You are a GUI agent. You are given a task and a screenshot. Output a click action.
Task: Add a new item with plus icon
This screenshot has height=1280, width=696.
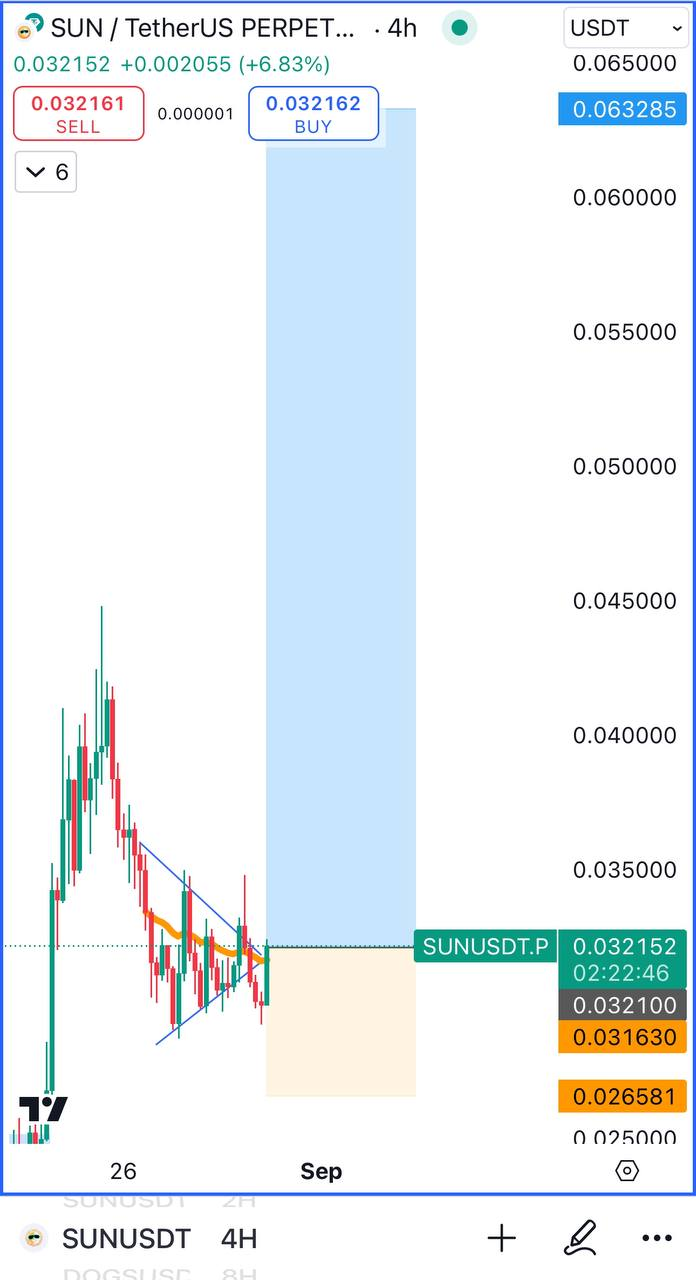pos(502,1239)
